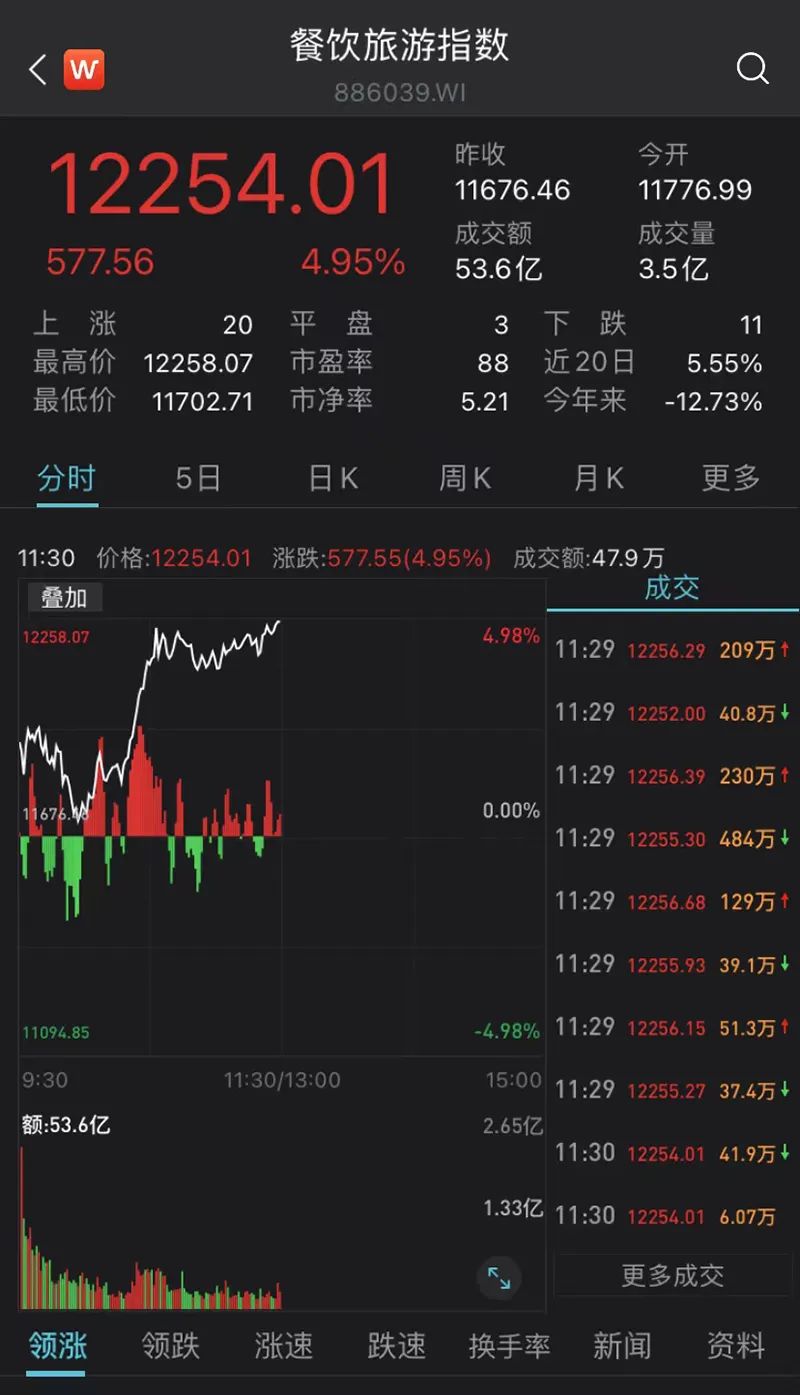Open the 跌速 tab
Viewport: 800px width, 1395px height.
click(397, 1346)
